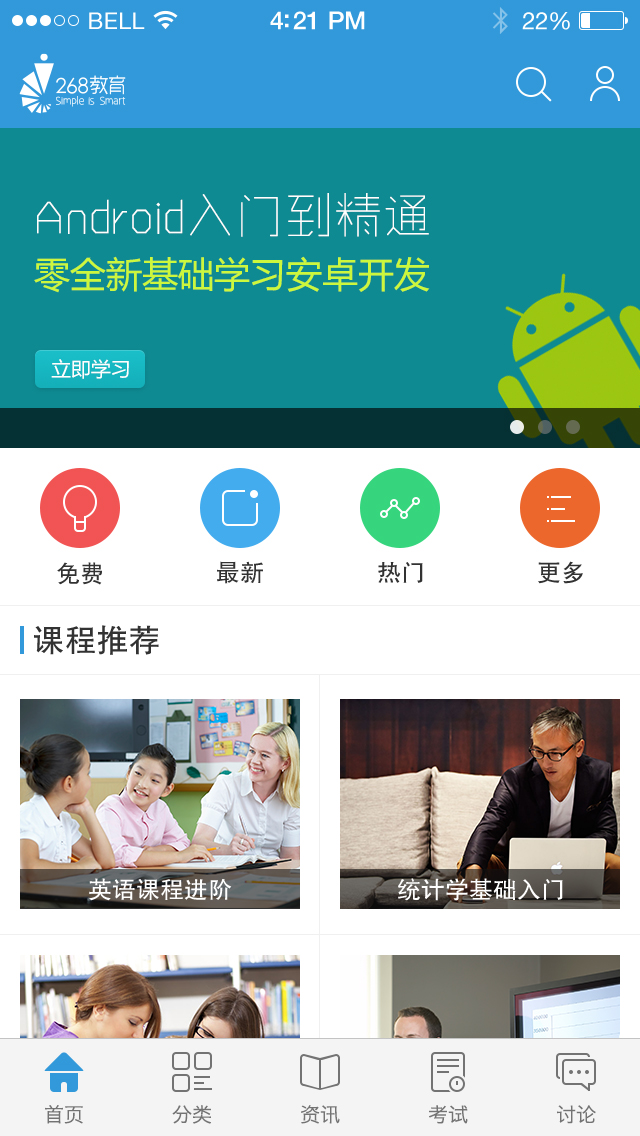Viewport: 640px width, 1136px height.
Task: Switch to the 分类 categories tab
Action: [192, 1087]
